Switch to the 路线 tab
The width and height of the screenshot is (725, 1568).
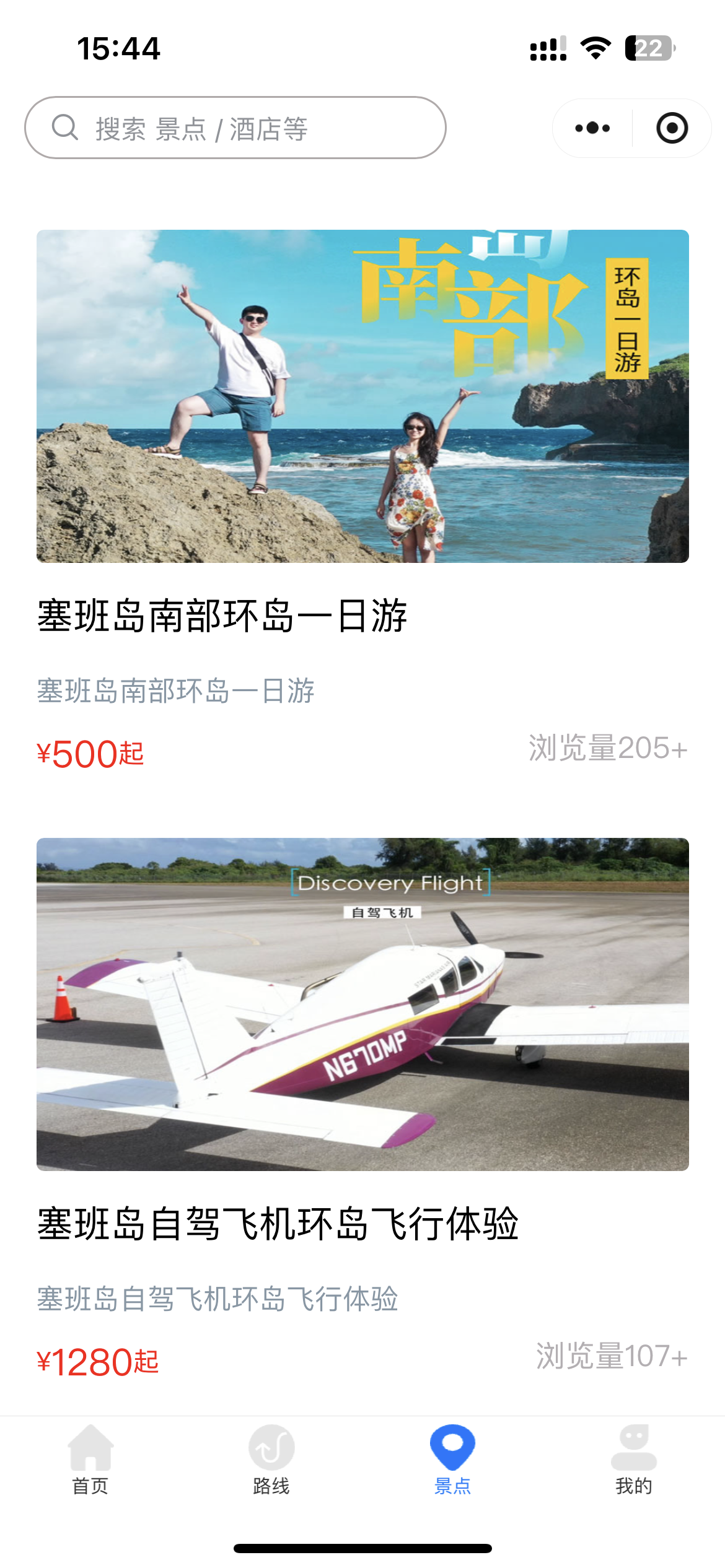pos(271,1458)
